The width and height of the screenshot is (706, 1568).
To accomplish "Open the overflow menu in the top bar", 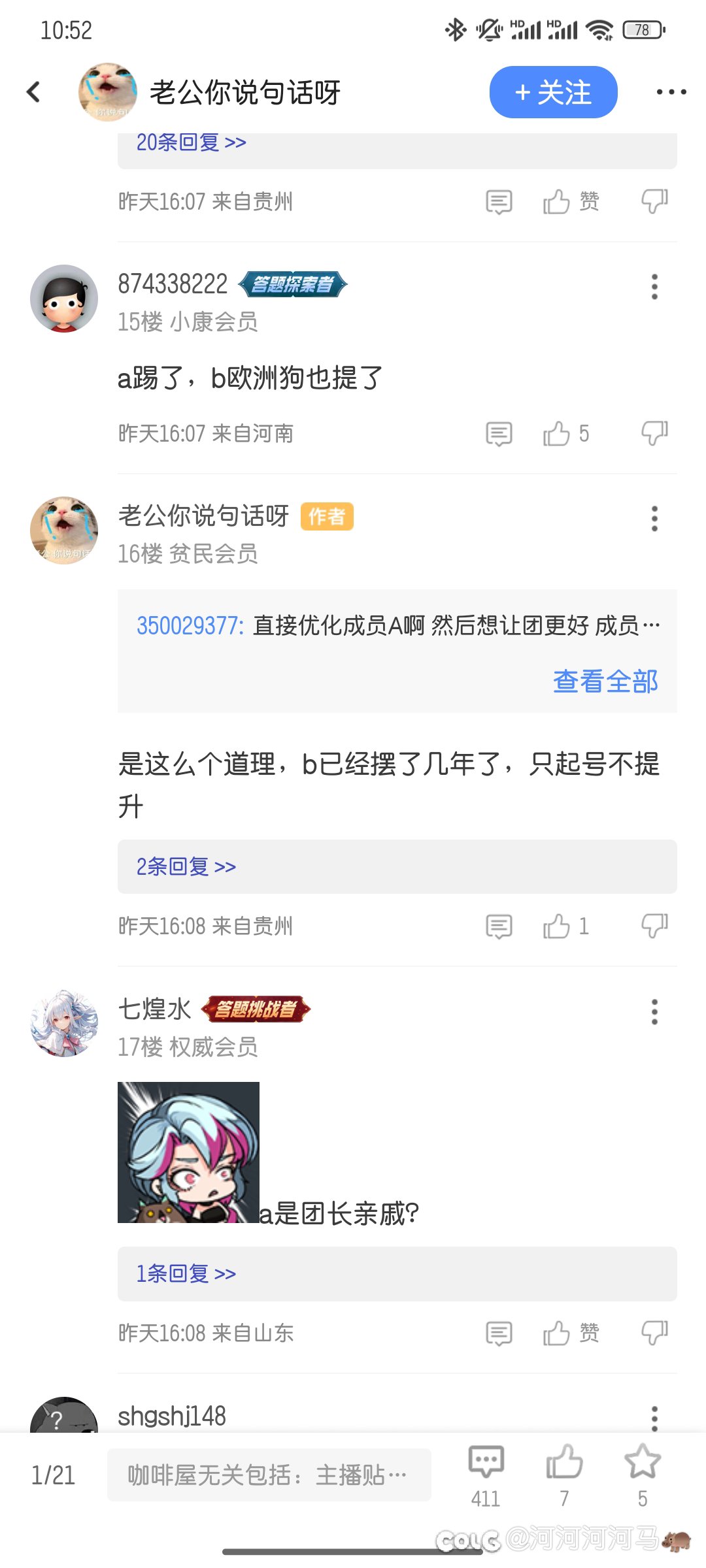I will [671, 92].
